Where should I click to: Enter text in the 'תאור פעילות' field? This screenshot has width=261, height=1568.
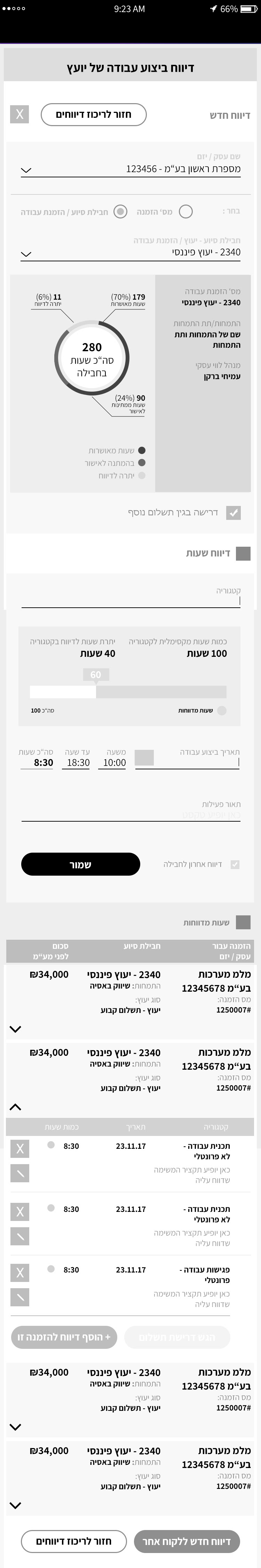tap(130, 814)
